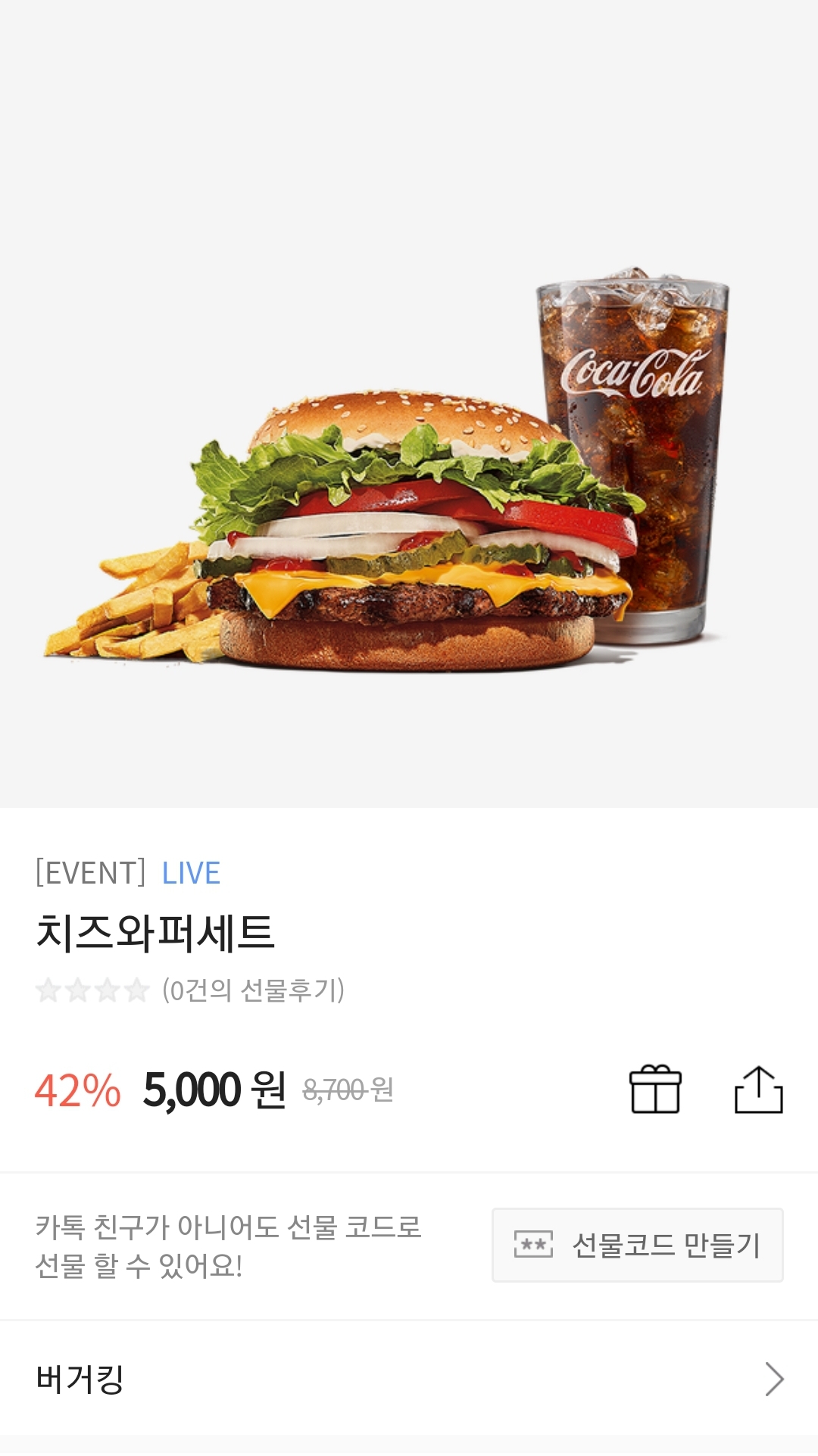Screen dimensions: 818x1456
Task: Open the 버거킹 brand page
Action: [x=409, y=1379]
